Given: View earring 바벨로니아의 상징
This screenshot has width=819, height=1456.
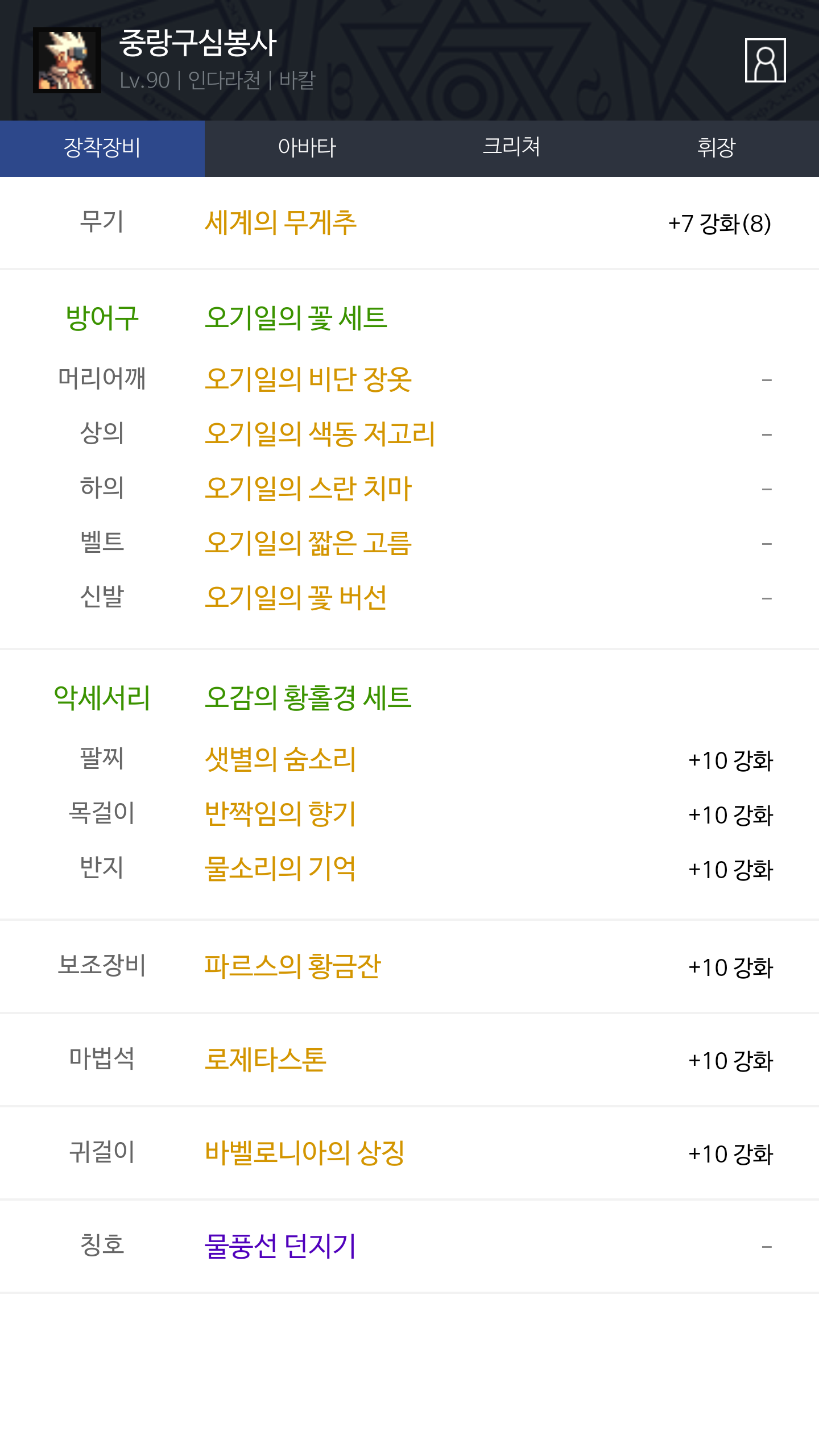Looking at the screenshot, I should pyautogui.click(x=305, y=1153).
